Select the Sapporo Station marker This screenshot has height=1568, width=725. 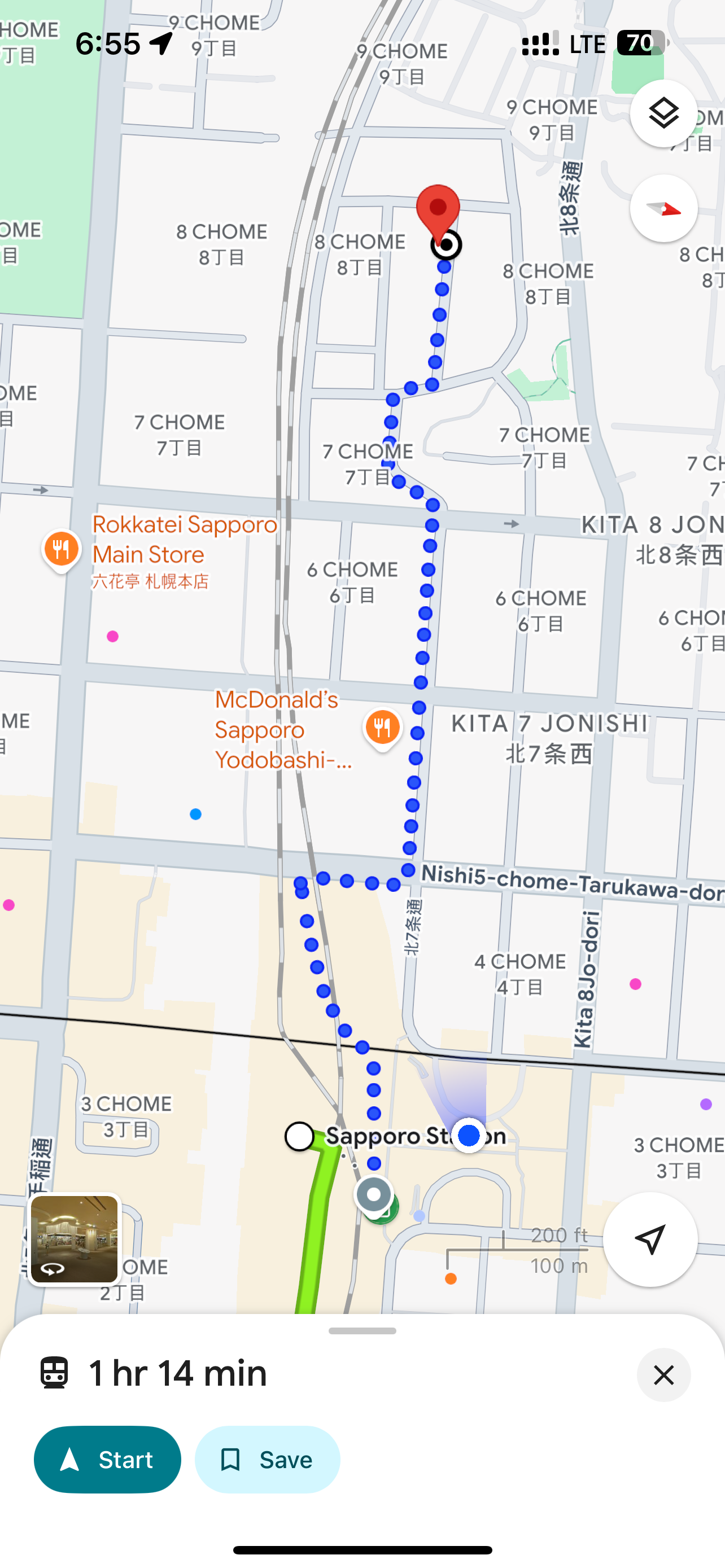tap(299, 1136)
